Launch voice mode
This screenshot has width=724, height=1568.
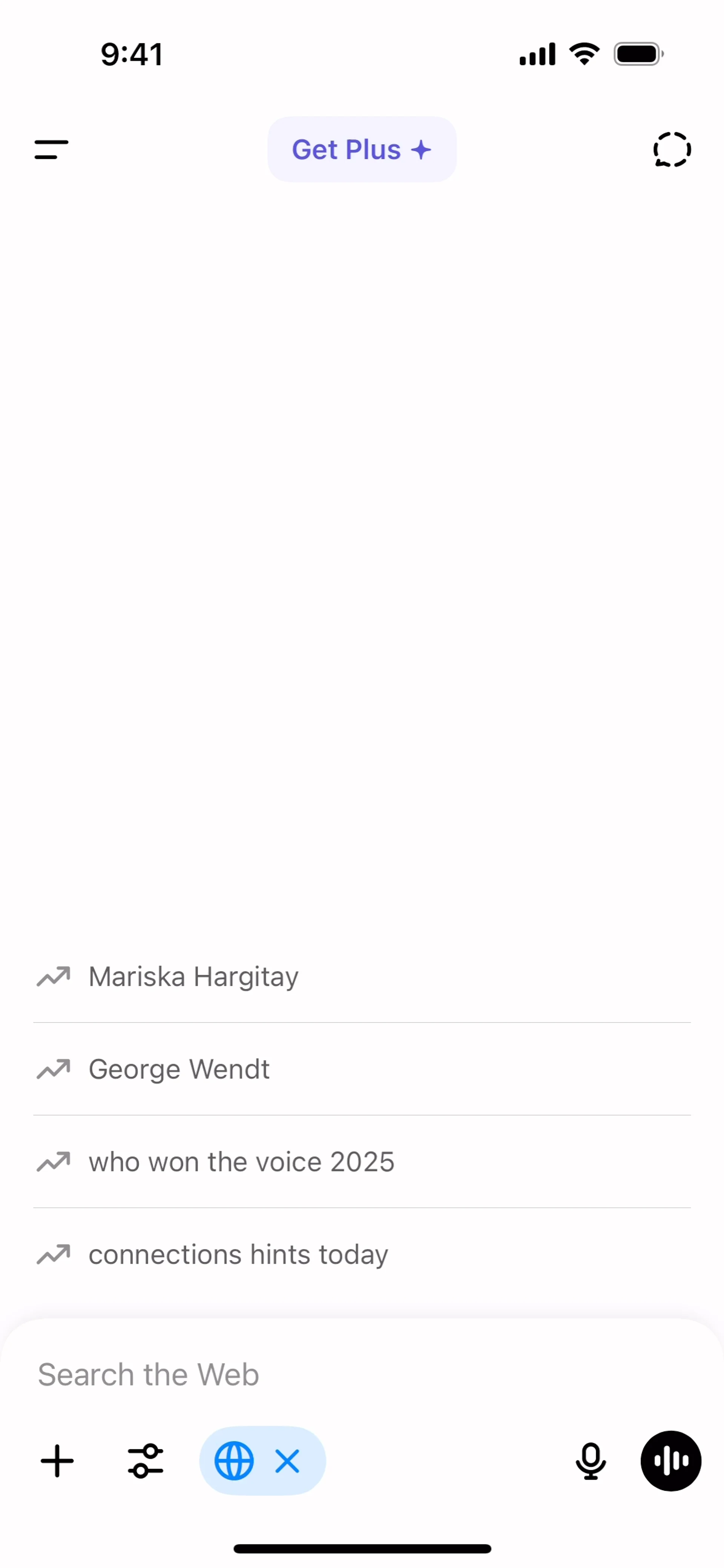pyautogui.click(x=670, y=1461)
